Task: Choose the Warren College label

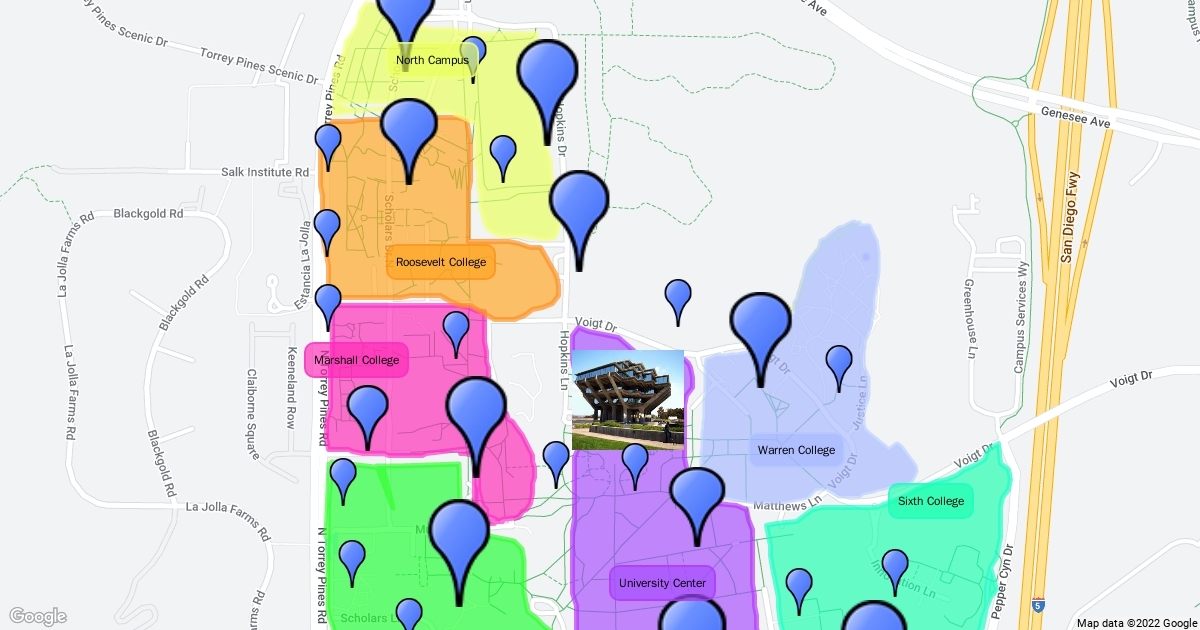Action: (796, 450)
